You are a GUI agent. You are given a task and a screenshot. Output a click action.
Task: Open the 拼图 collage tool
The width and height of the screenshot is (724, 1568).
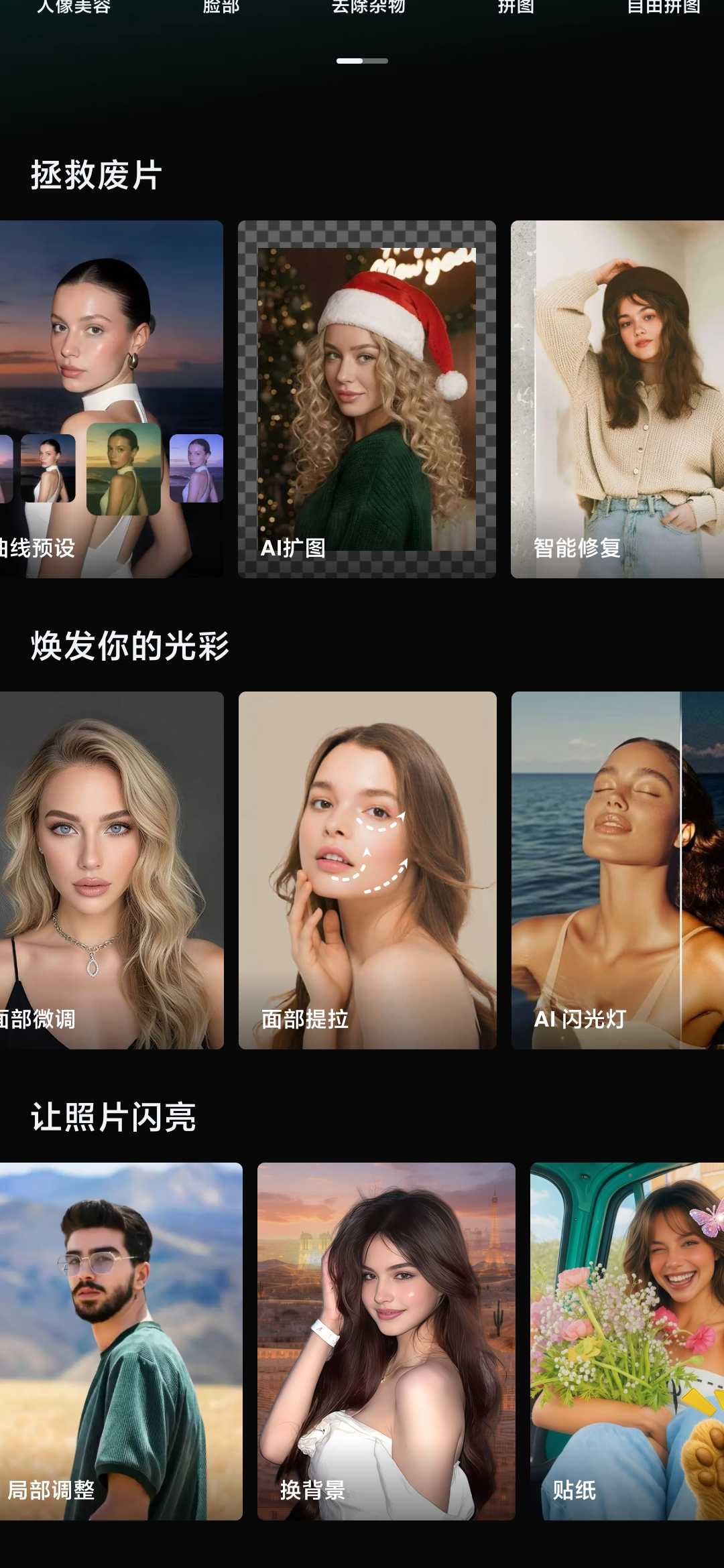[x=516, y=7]
